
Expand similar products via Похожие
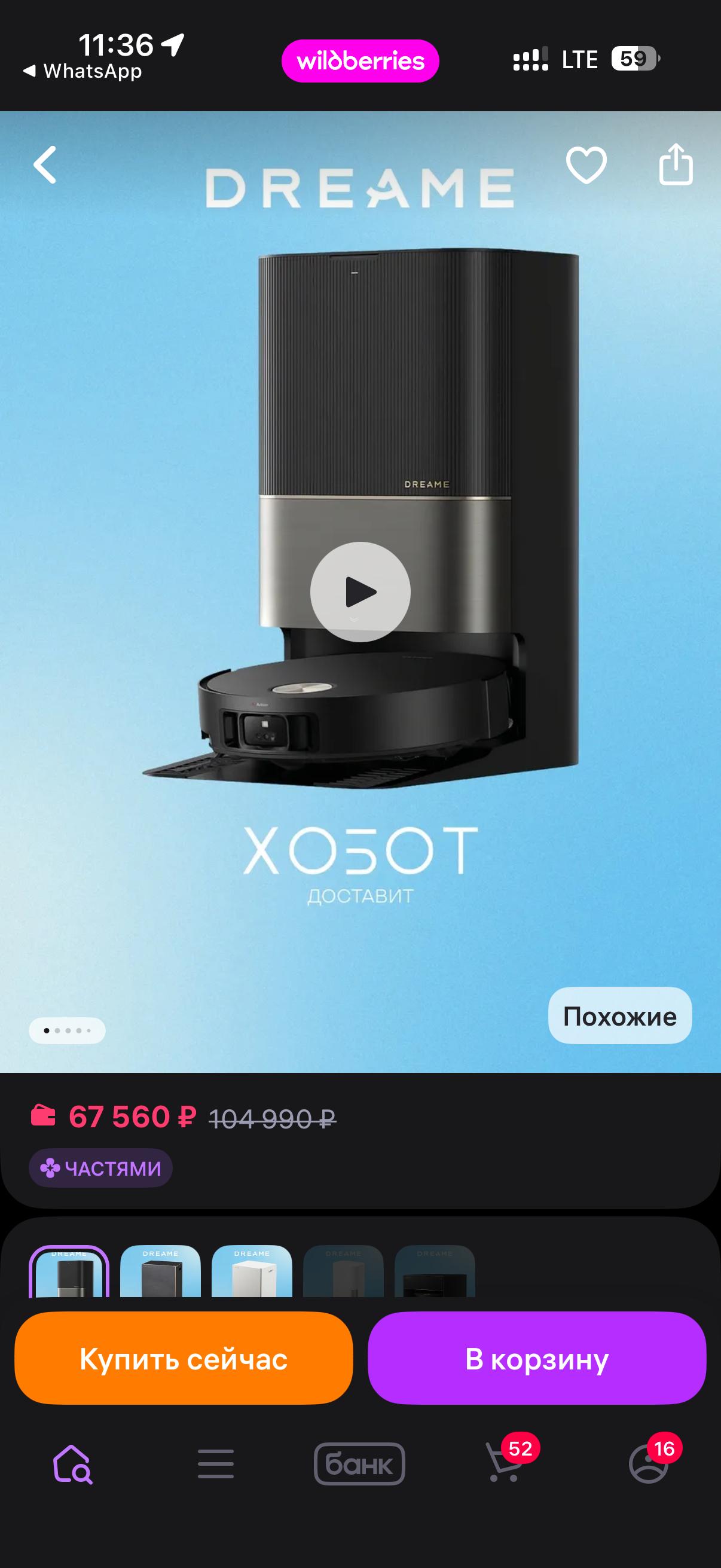pos(619,1015)
